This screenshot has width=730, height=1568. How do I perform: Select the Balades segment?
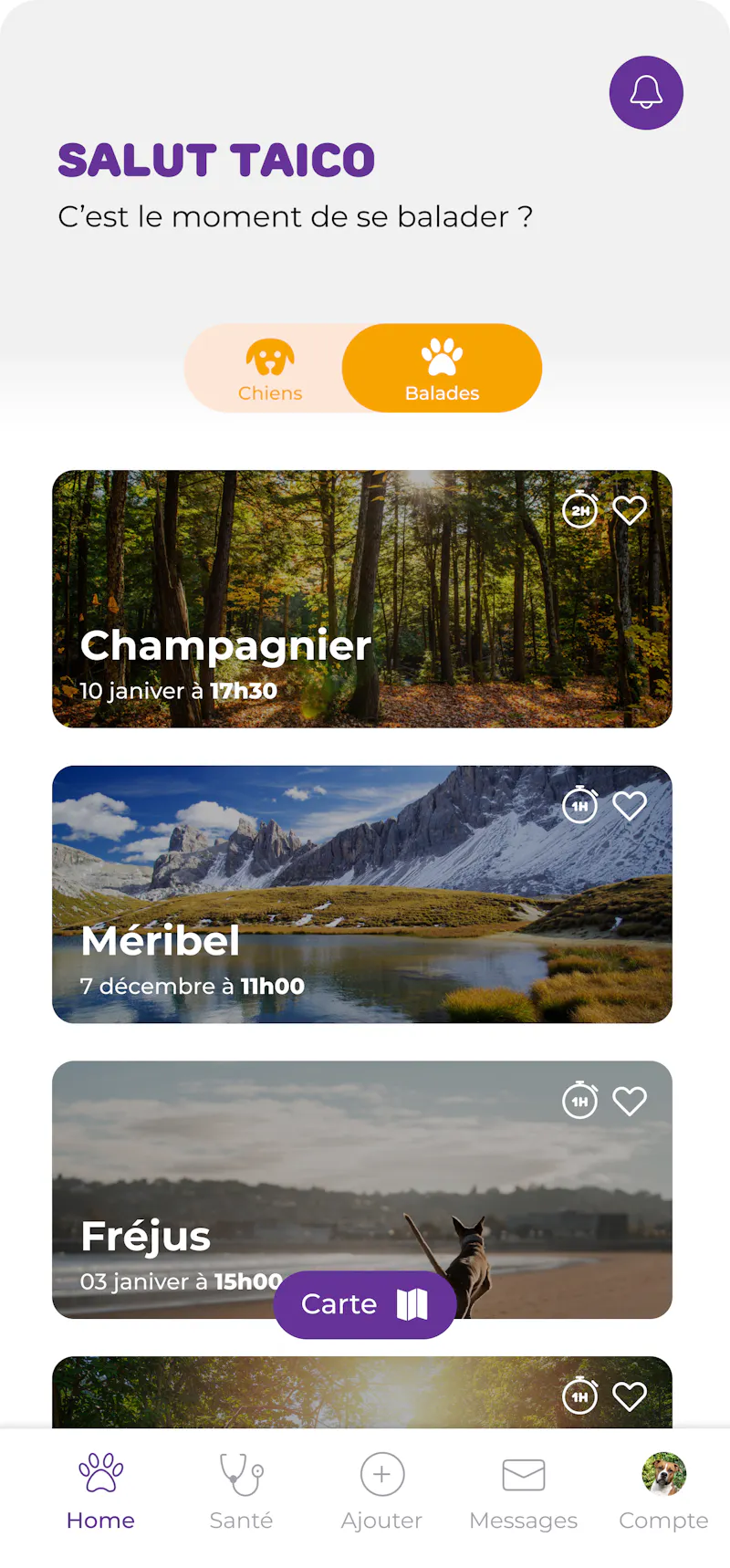442,369
